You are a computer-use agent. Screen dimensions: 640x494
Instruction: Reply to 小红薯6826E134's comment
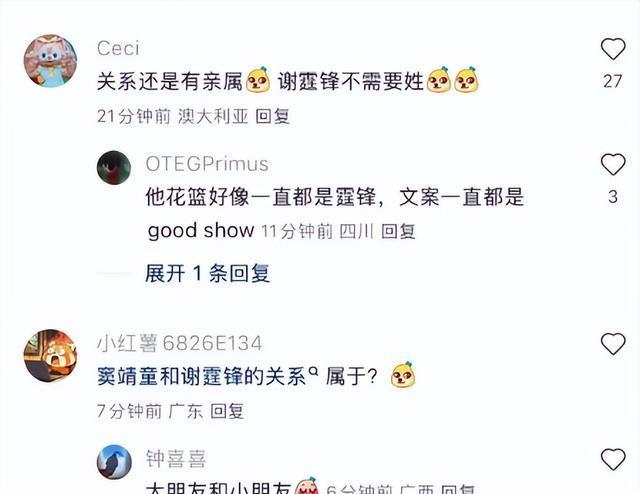pyautogui.click(x=227, y=410)
